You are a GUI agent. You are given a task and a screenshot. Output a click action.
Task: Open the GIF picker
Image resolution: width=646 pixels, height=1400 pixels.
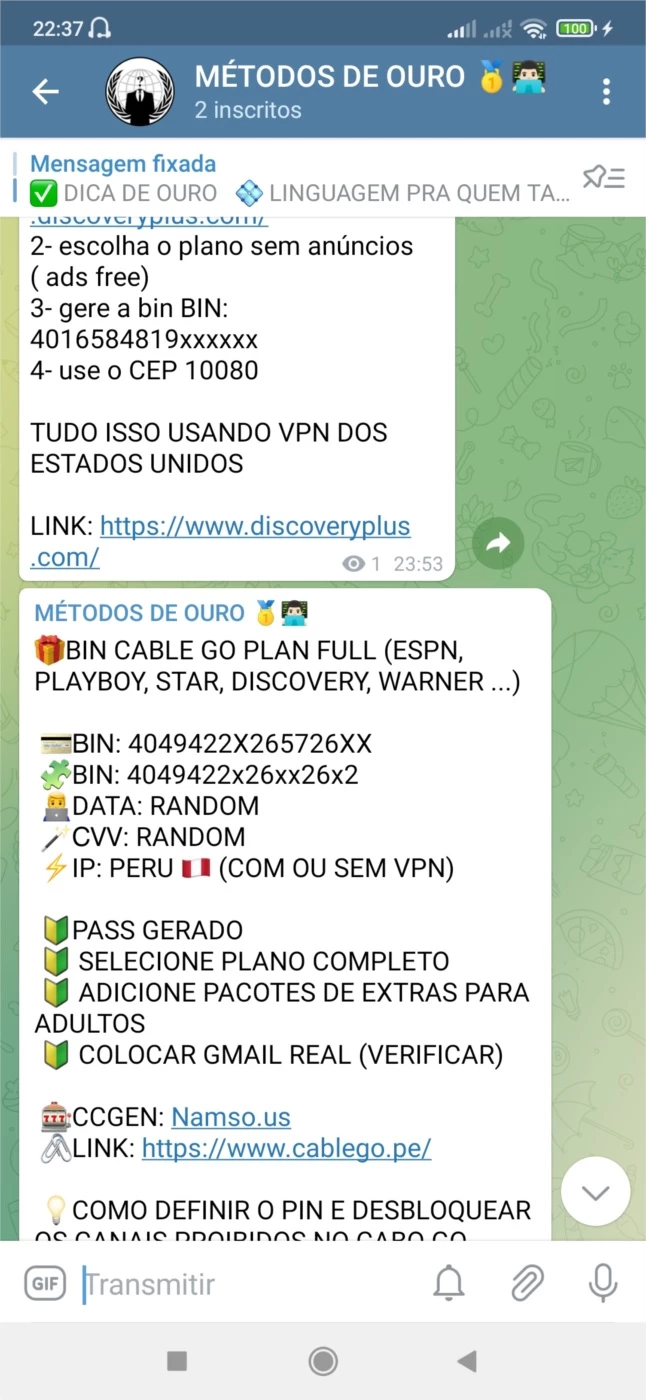[45, 1283]
